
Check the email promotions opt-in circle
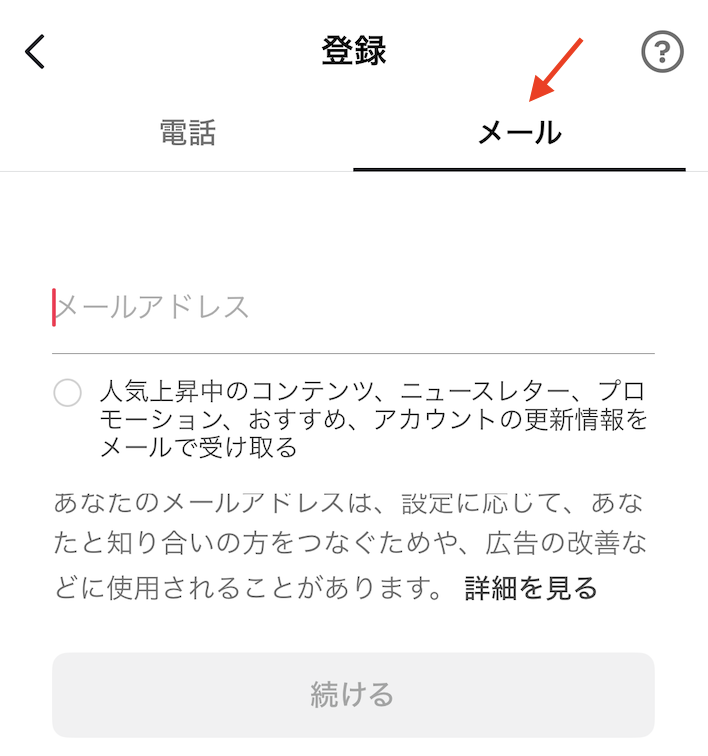tap(68, 394)
